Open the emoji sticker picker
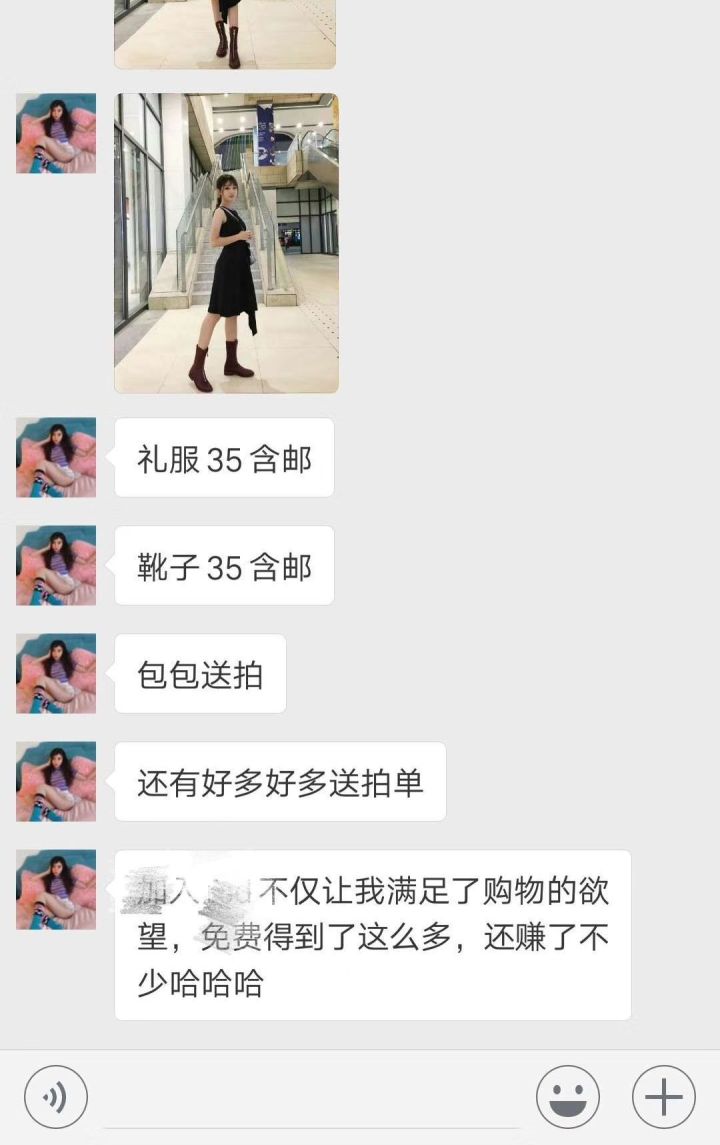720x1145 pixels. point(568,1097)
